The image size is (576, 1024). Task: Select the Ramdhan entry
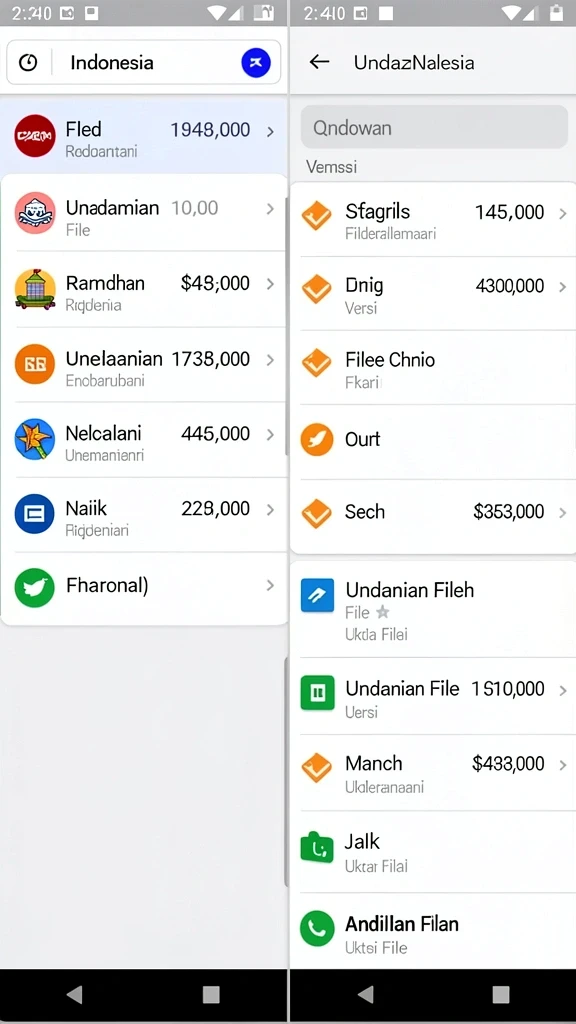[x=144, y=289]
